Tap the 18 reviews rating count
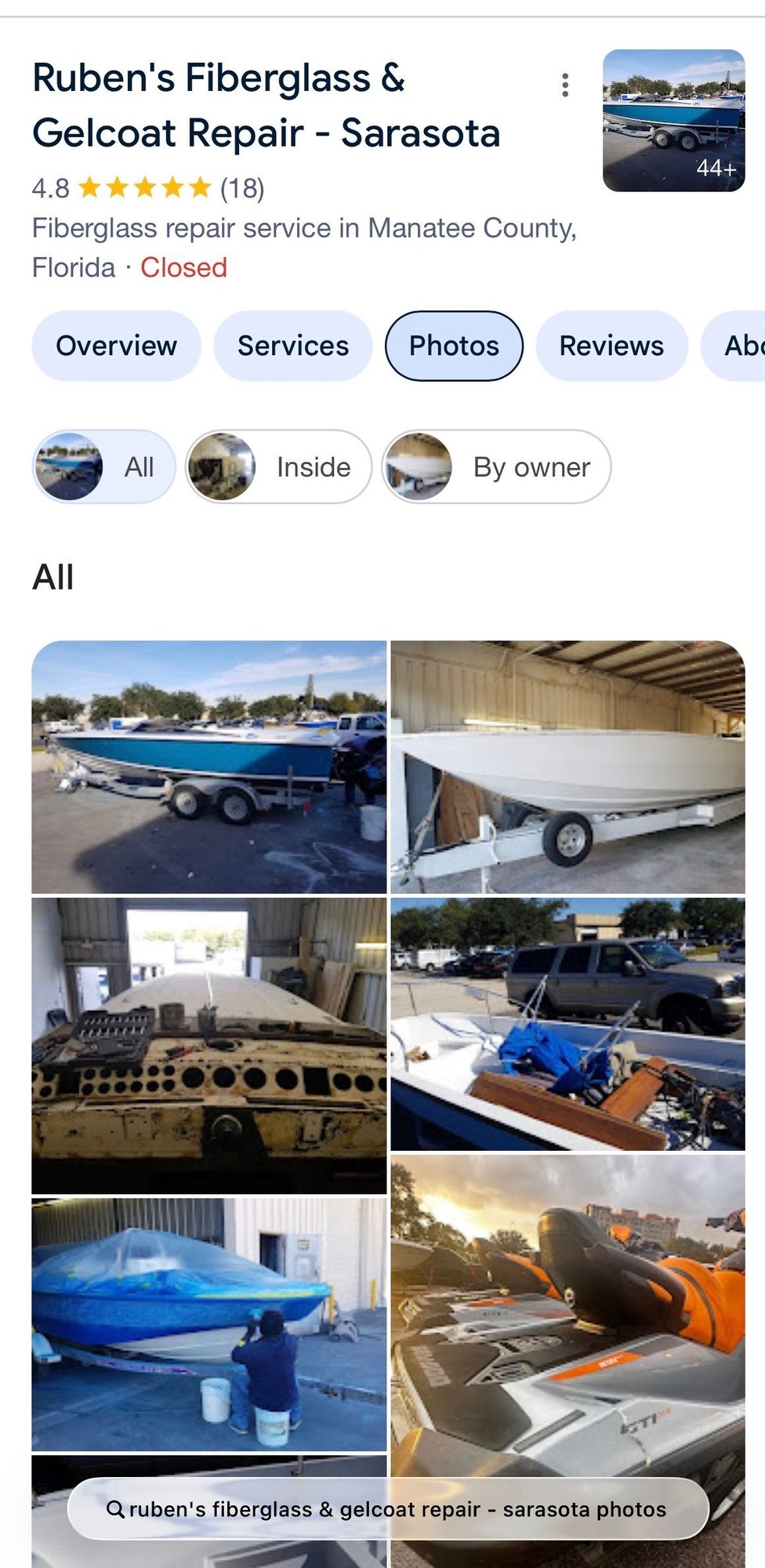This screenshot has width=765, height=1568. [x=242, y=188]
